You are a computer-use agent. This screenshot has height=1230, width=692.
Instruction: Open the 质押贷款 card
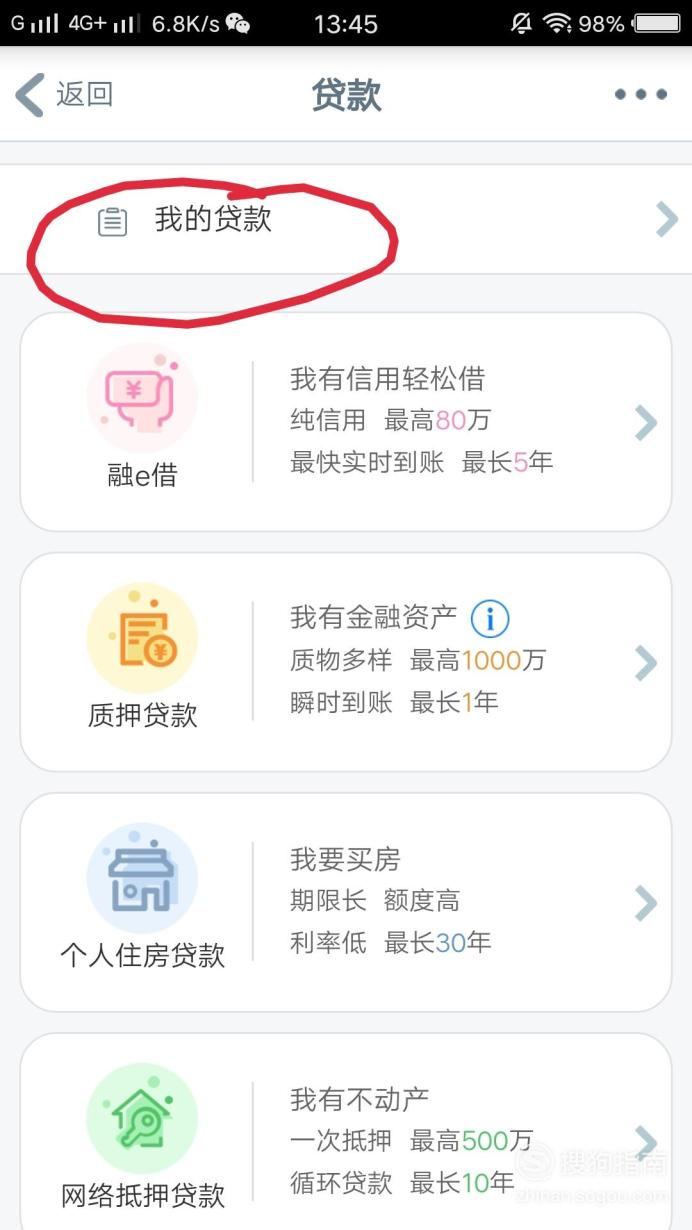(346, 662)
